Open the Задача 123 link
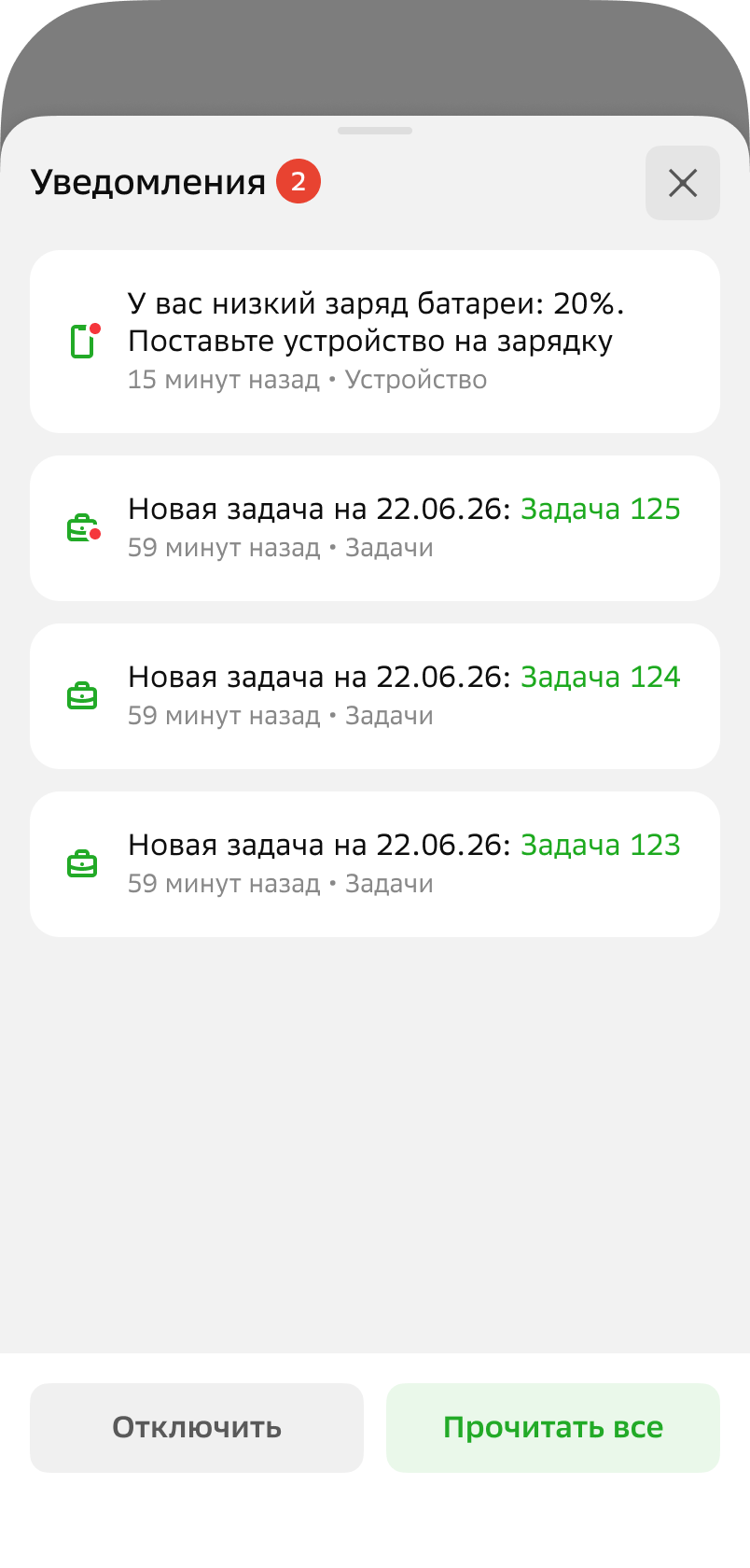Screen dimensions: 750x1568 600,846
